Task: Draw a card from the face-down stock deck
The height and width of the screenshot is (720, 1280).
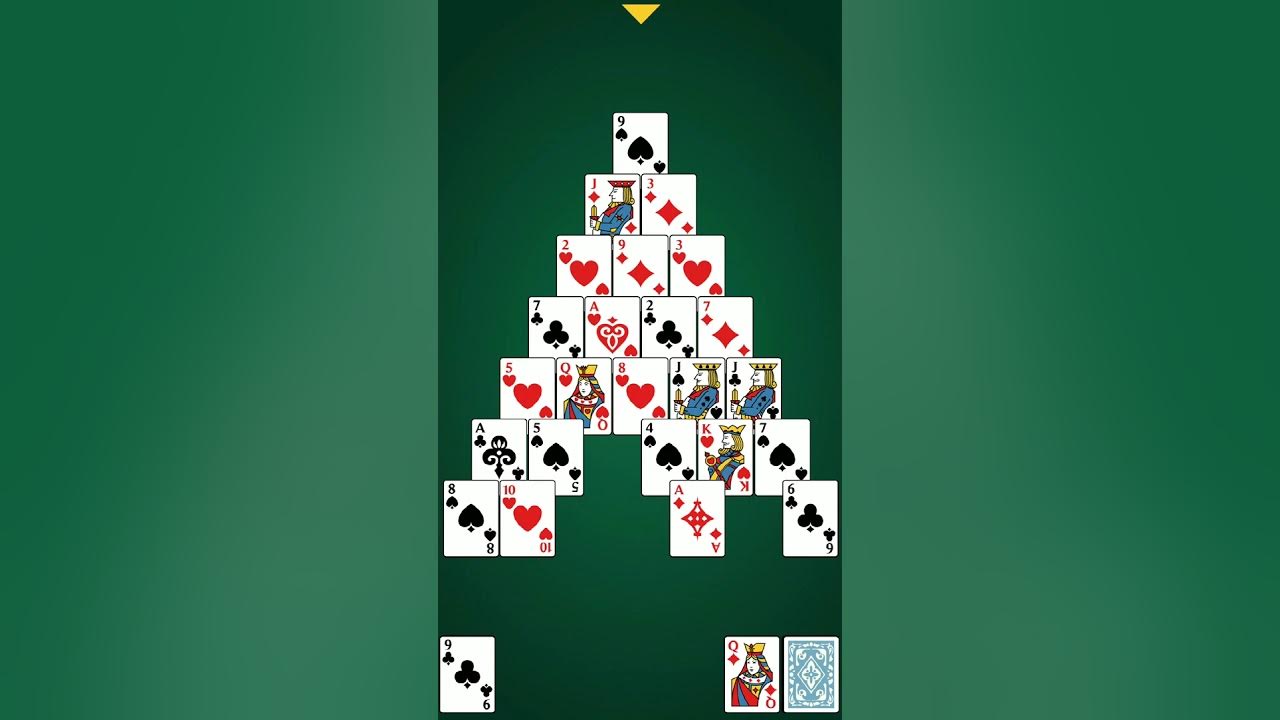Action: point(811,674)
